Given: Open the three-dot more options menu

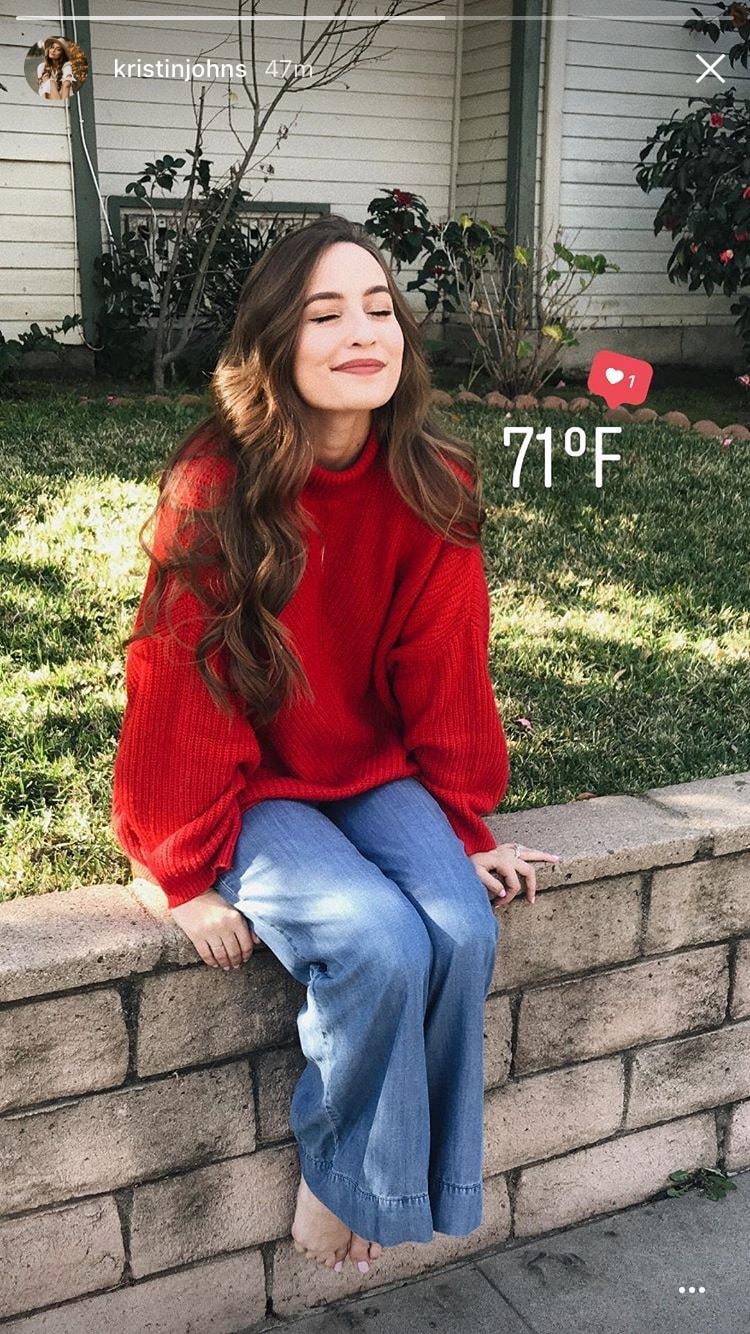Looking at the screenshot, I should [692, 1290].
